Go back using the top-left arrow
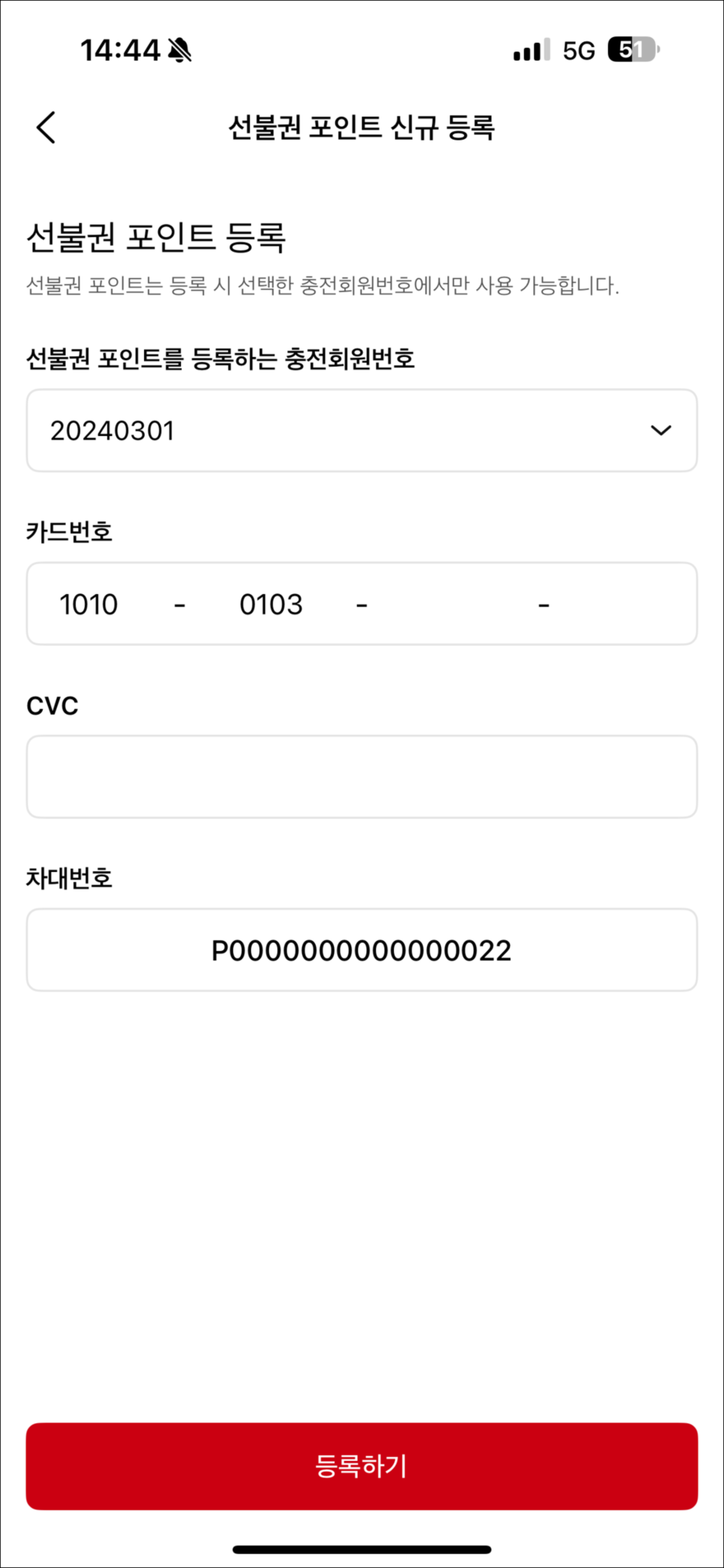 tap(46, 128)
